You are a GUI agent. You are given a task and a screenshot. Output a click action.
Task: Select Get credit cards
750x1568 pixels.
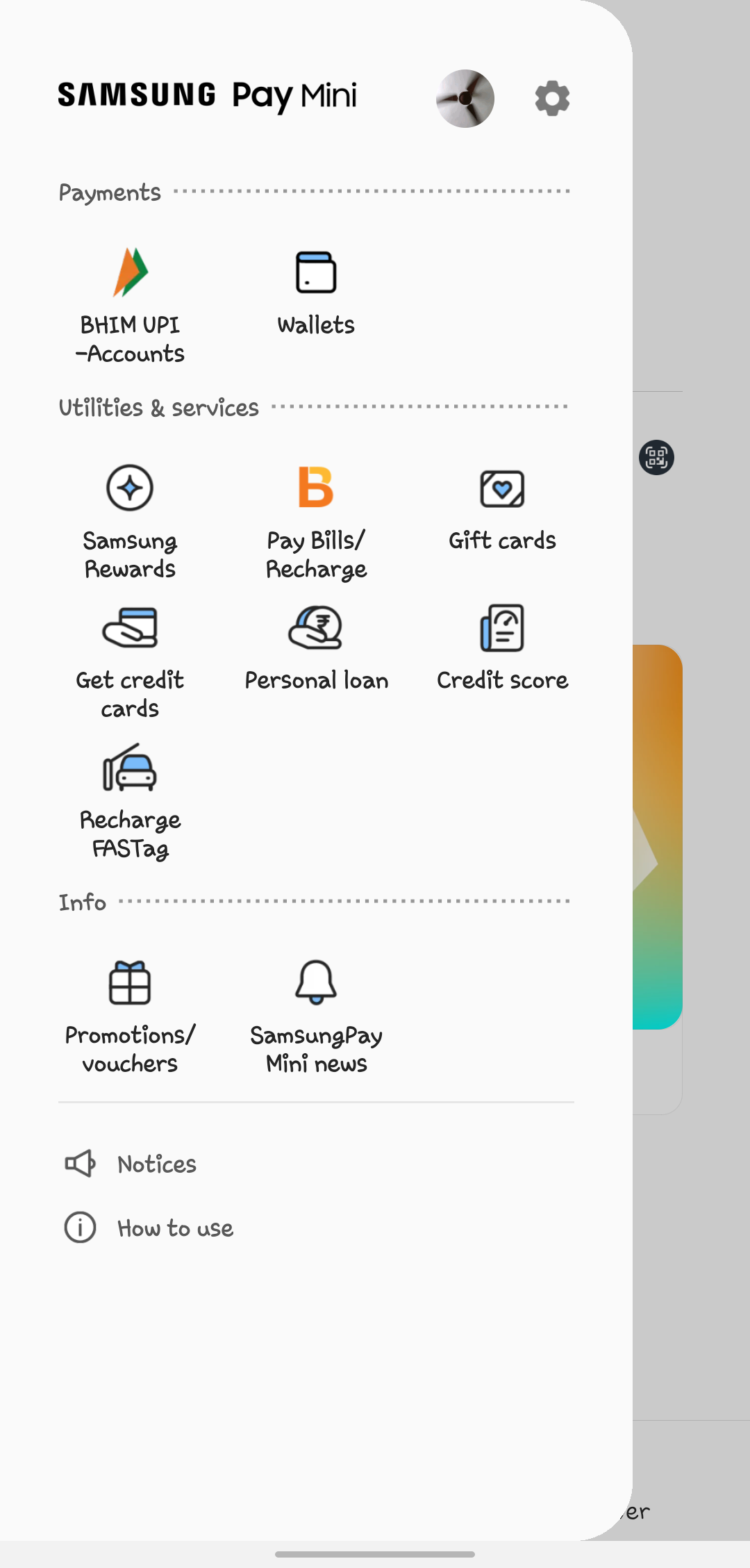(x=131, y=660)
